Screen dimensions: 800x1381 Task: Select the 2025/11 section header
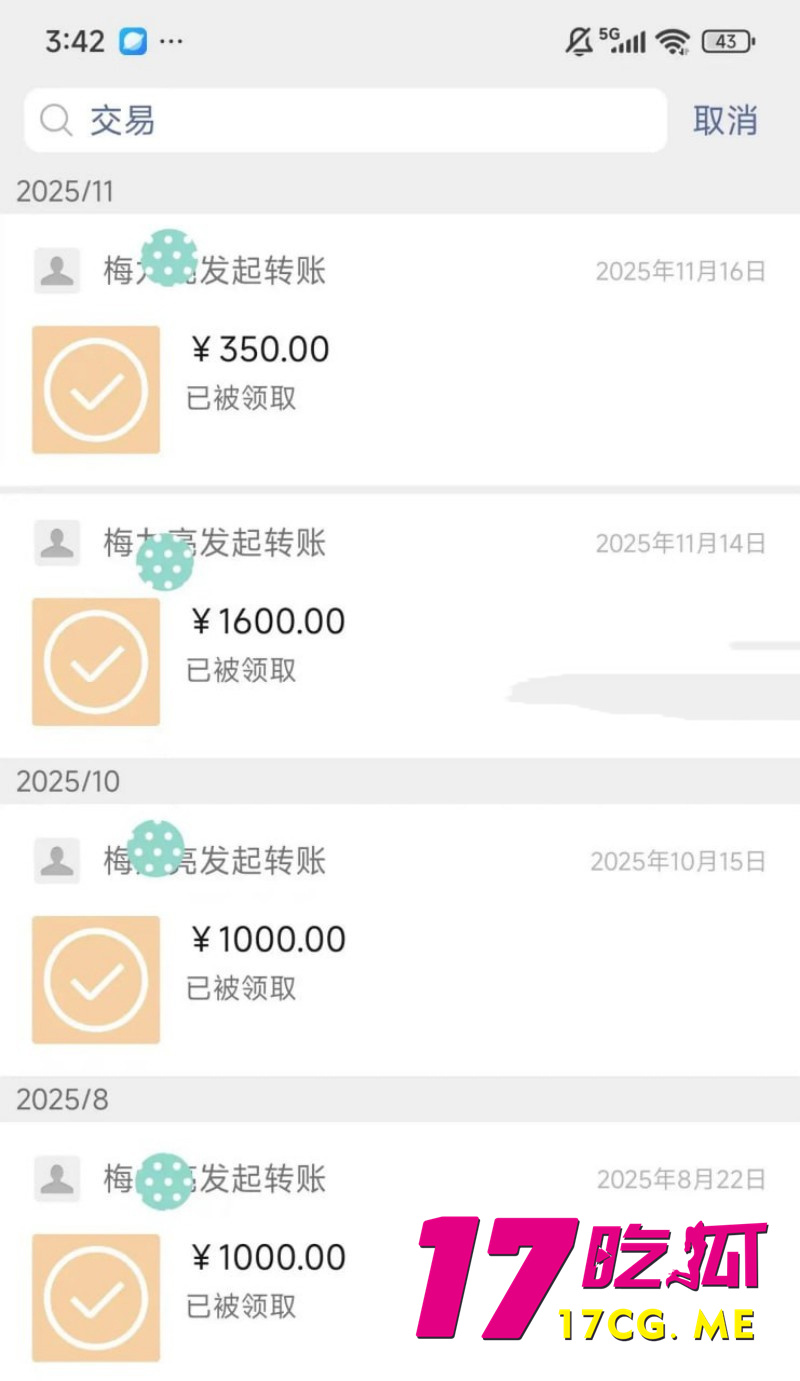(65, 191)
